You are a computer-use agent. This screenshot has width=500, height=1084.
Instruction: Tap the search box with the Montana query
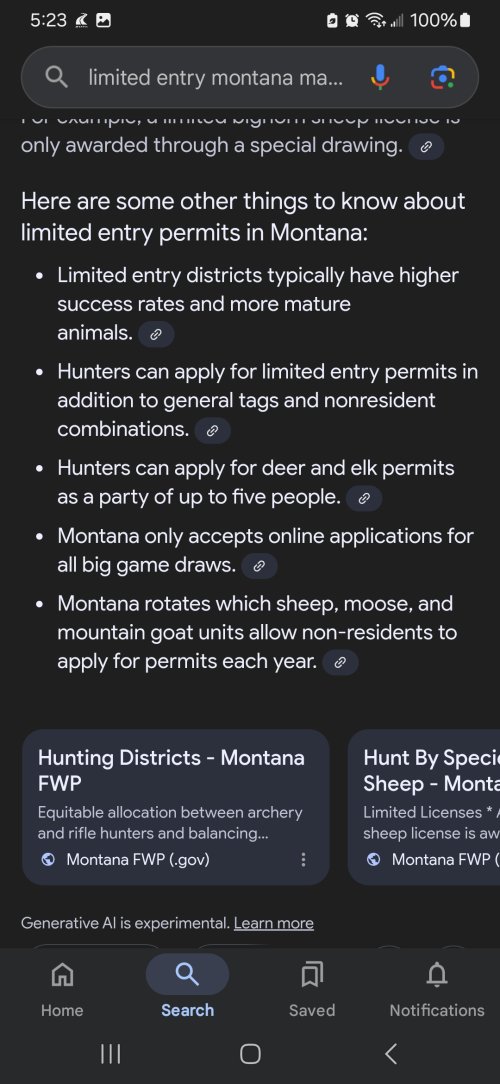click(214, 77)
